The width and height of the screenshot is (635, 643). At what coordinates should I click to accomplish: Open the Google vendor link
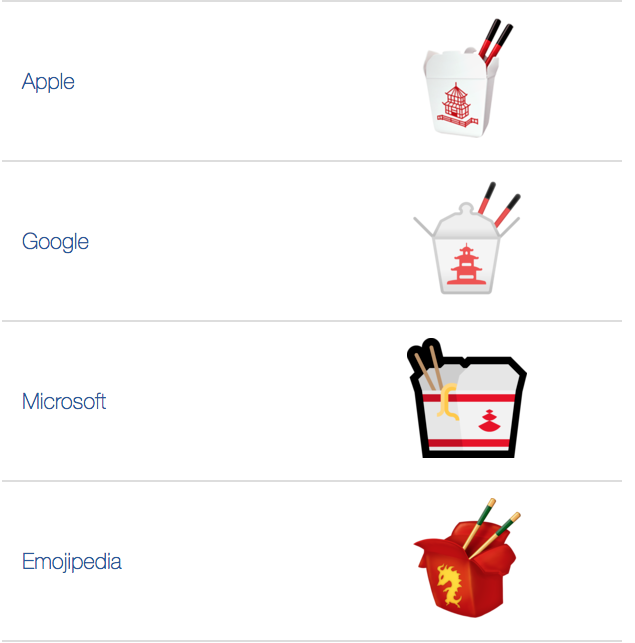(x=55, y=242)
